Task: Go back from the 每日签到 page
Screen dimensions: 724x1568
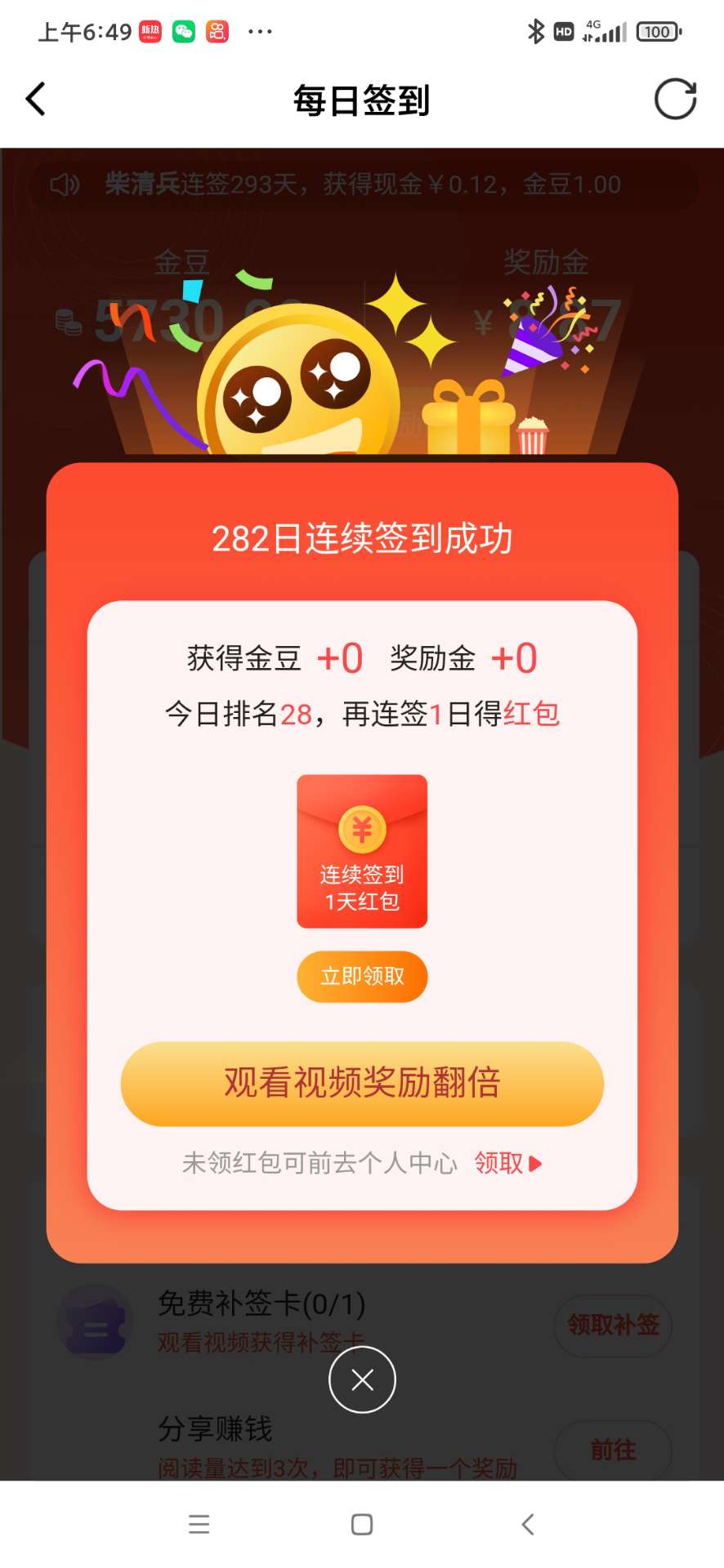Action: pos(36,100)
